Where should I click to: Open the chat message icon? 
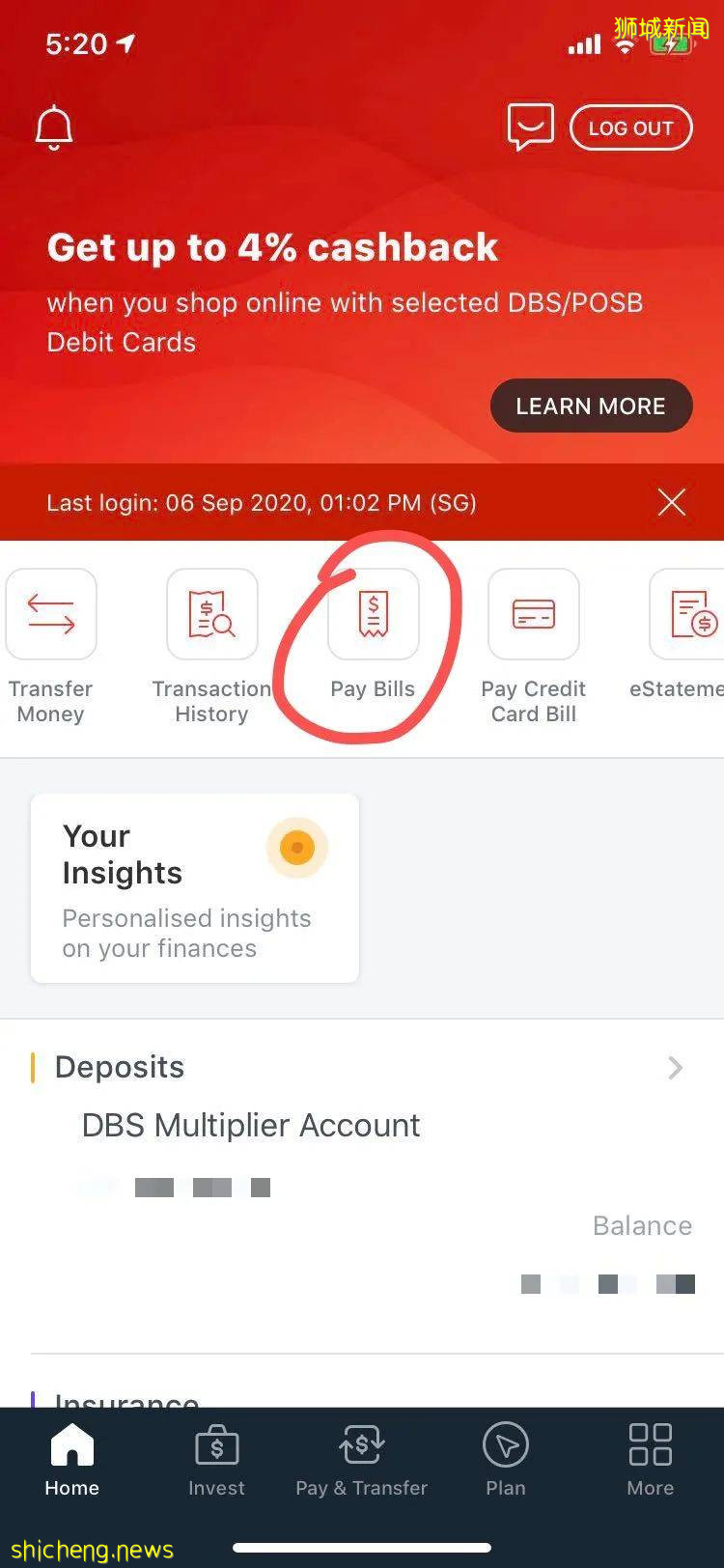[x=530, y=127]
